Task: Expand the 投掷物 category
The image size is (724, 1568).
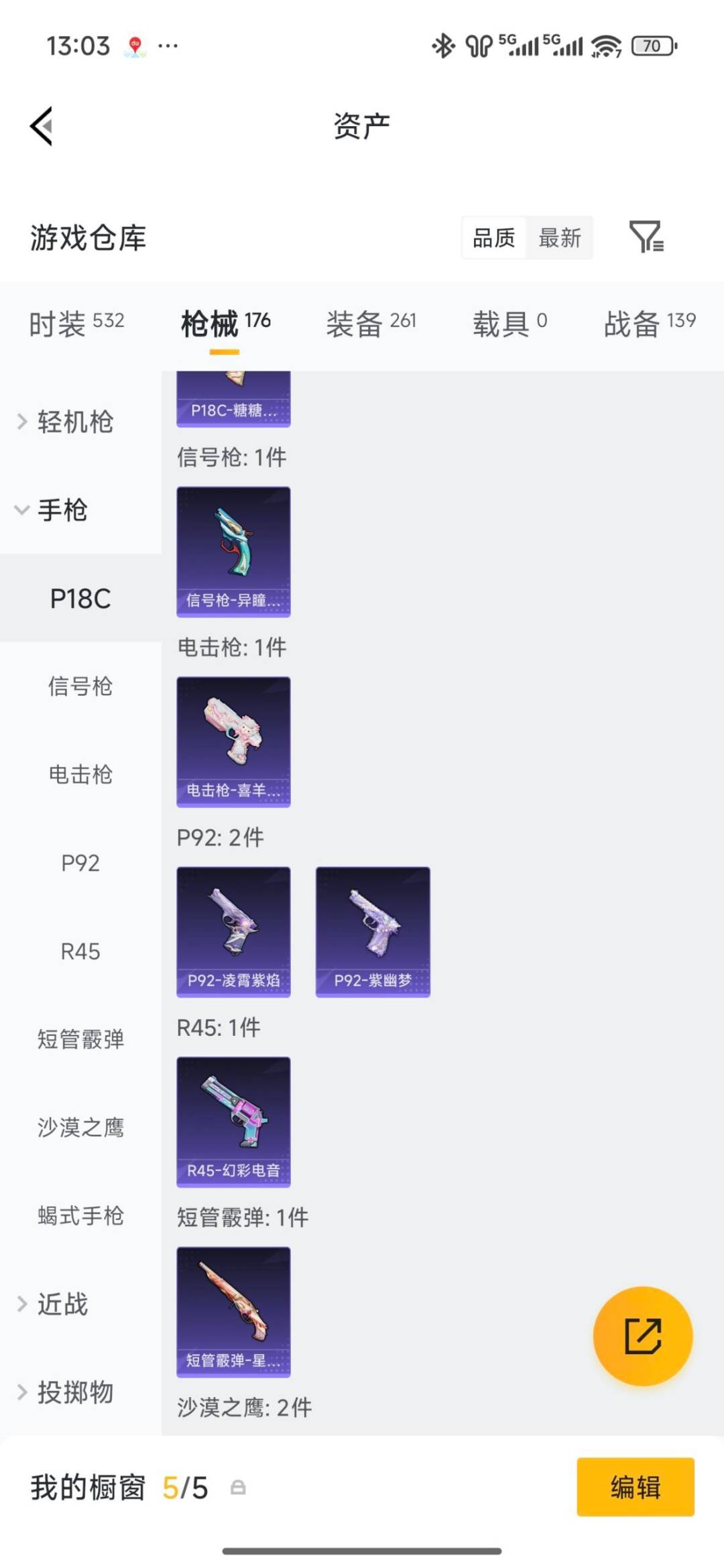Action: (70, 1392)
